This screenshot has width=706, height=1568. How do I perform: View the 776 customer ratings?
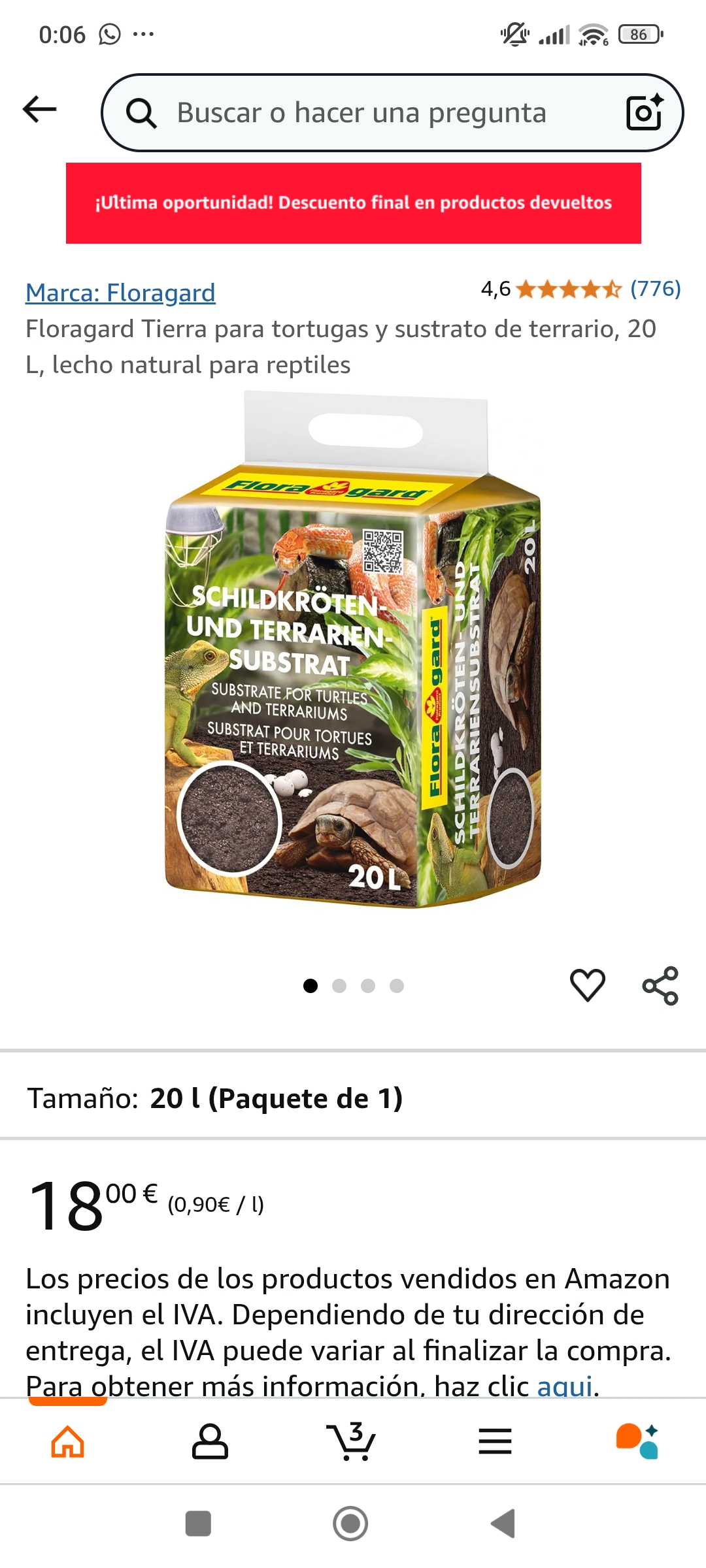tap(655, 288)
